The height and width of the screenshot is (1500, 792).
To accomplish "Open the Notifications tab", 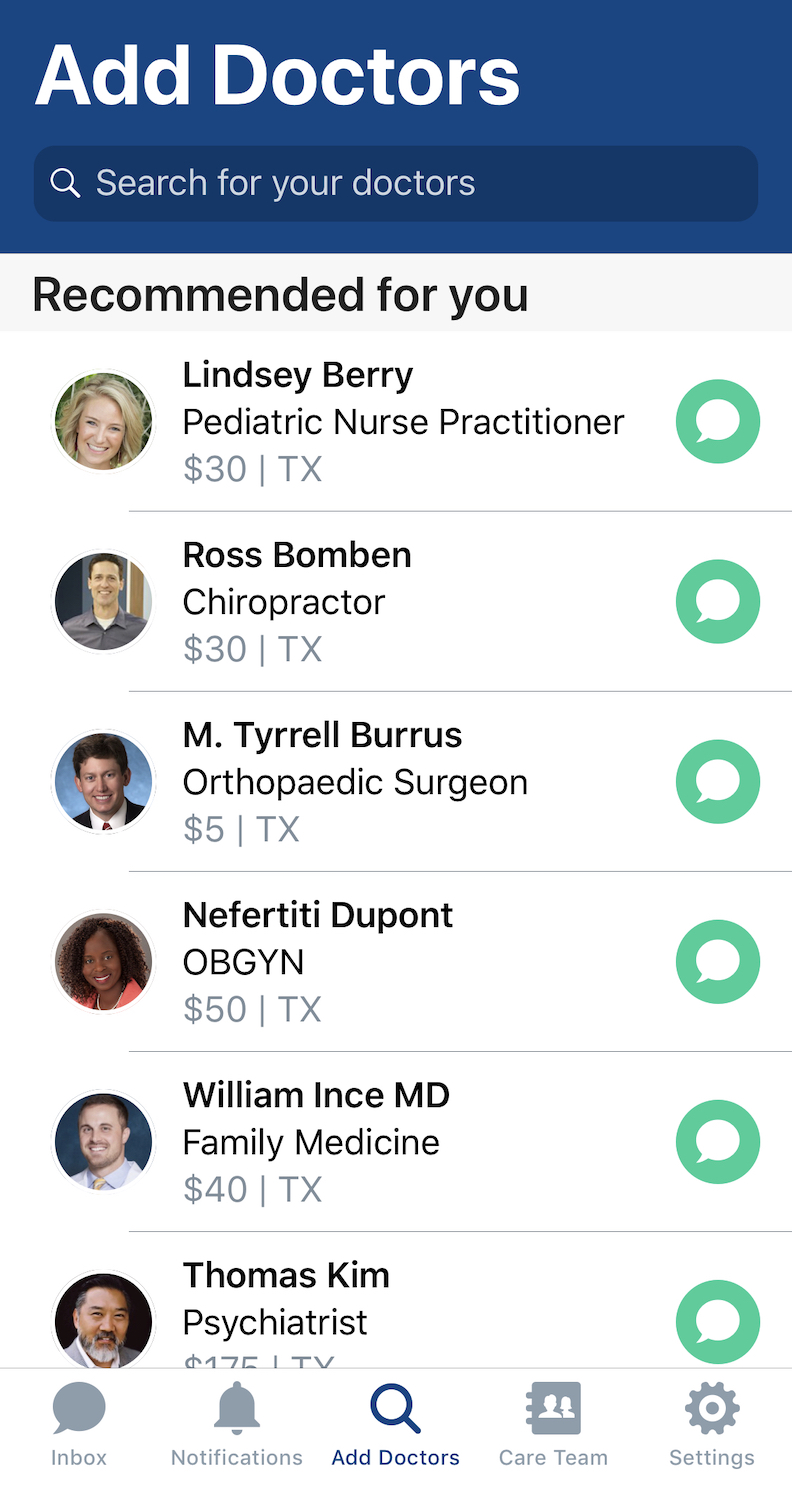I will coord(237,1425).
